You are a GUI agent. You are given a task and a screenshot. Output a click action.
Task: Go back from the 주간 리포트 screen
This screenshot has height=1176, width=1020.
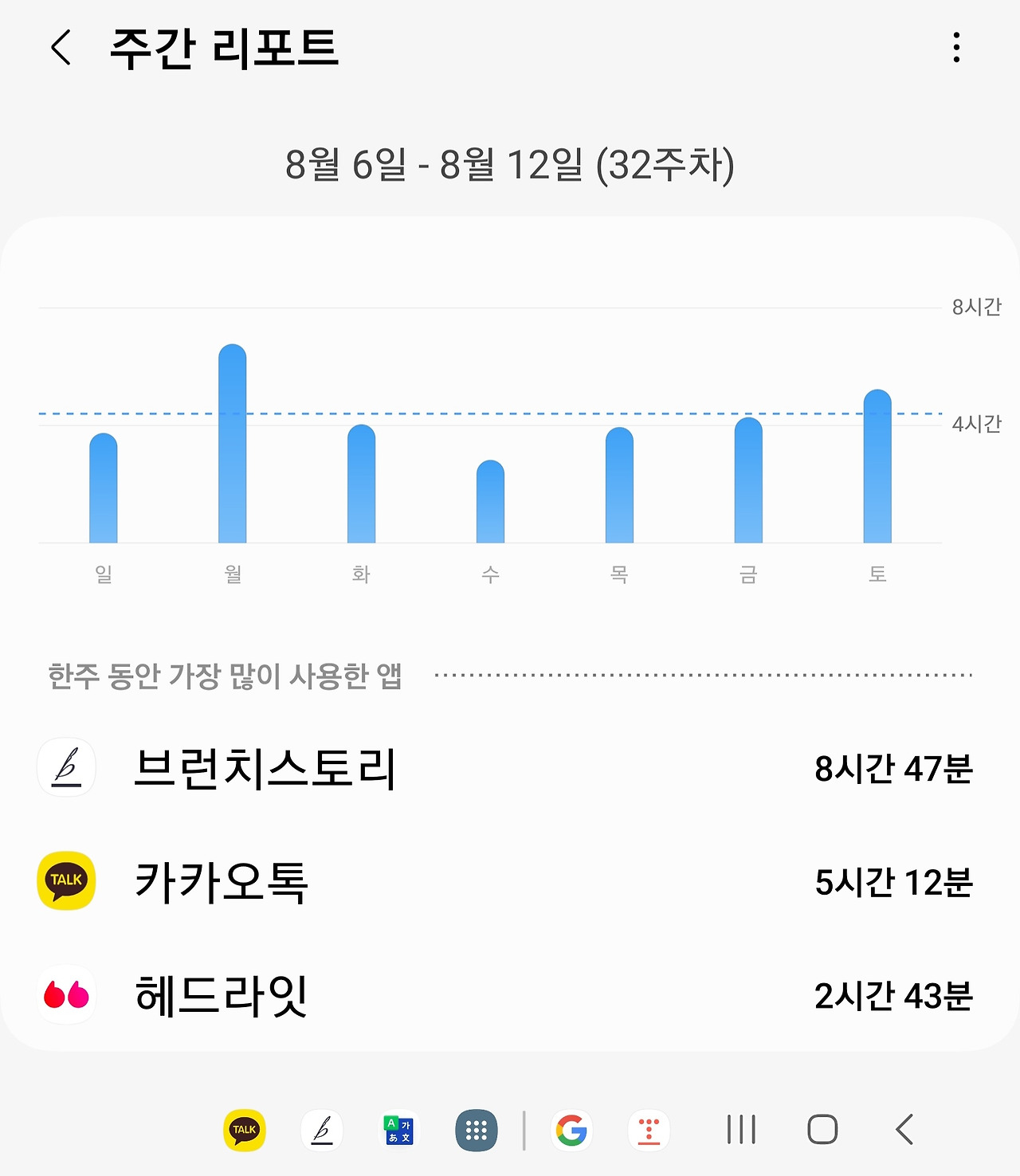[61, 47]
